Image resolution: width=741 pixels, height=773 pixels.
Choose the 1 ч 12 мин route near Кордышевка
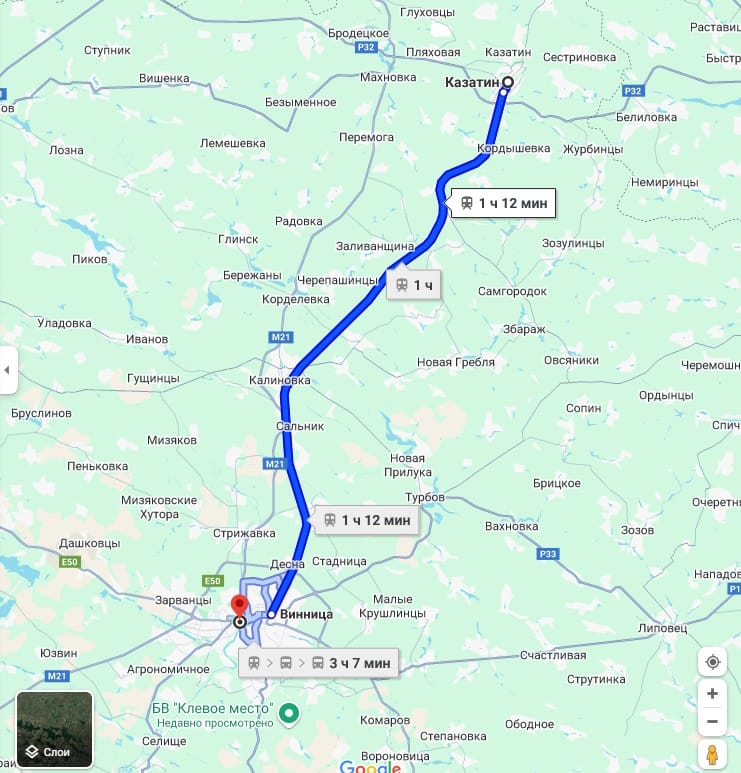503,203
